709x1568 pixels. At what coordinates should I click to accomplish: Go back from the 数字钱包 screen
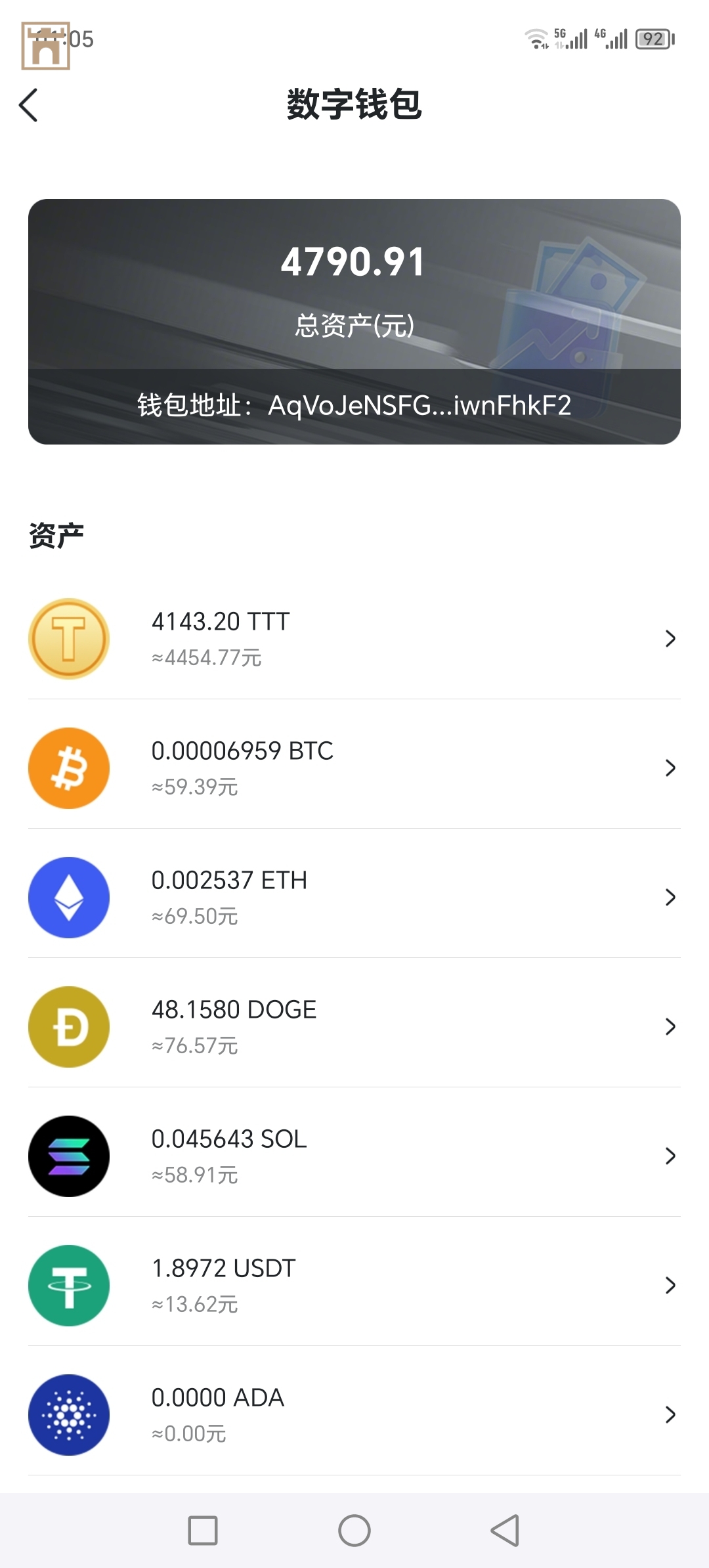click(x=29, y=105)
